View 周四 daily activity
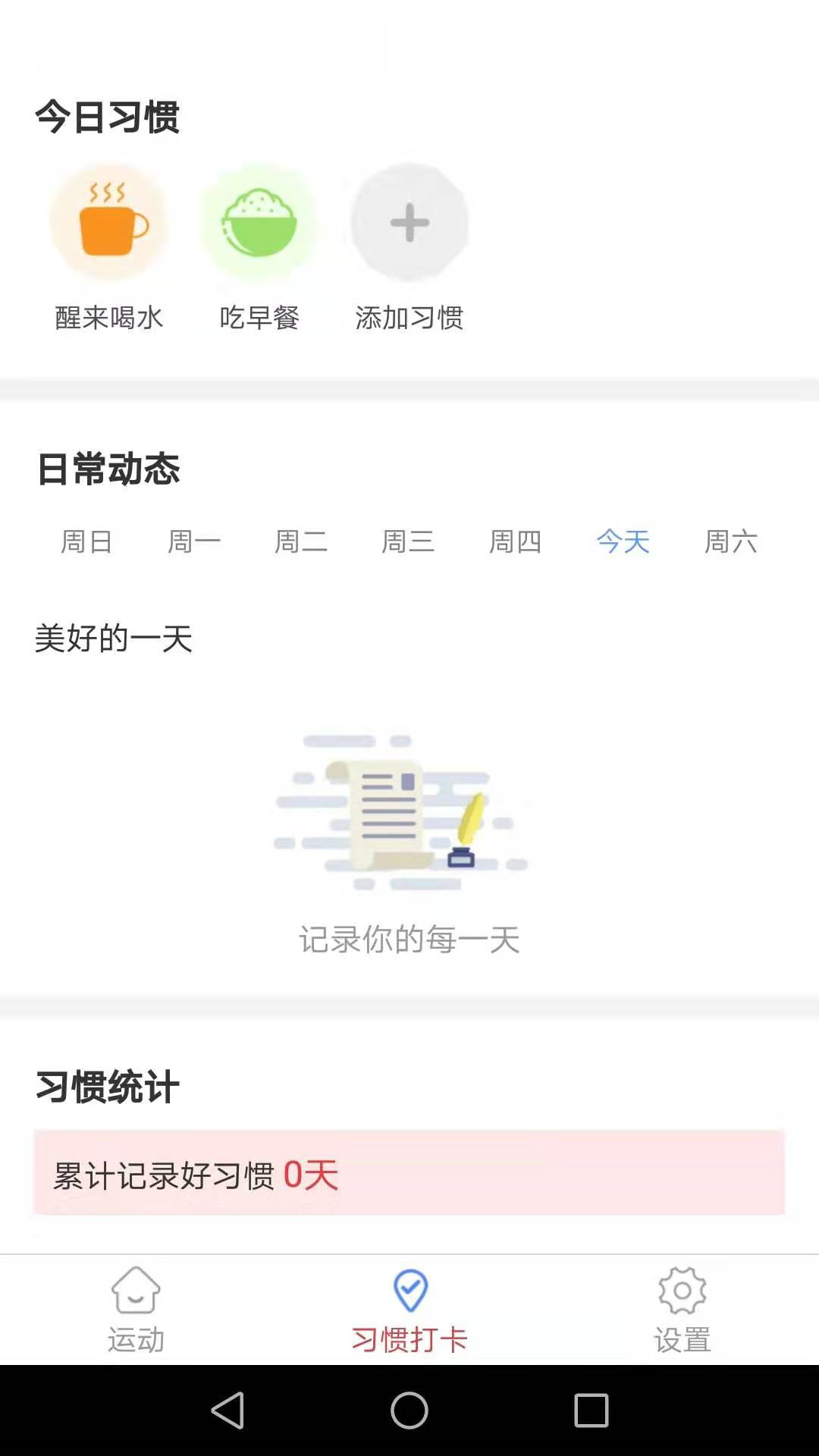The image size is (819, 1456). [516, 542]
